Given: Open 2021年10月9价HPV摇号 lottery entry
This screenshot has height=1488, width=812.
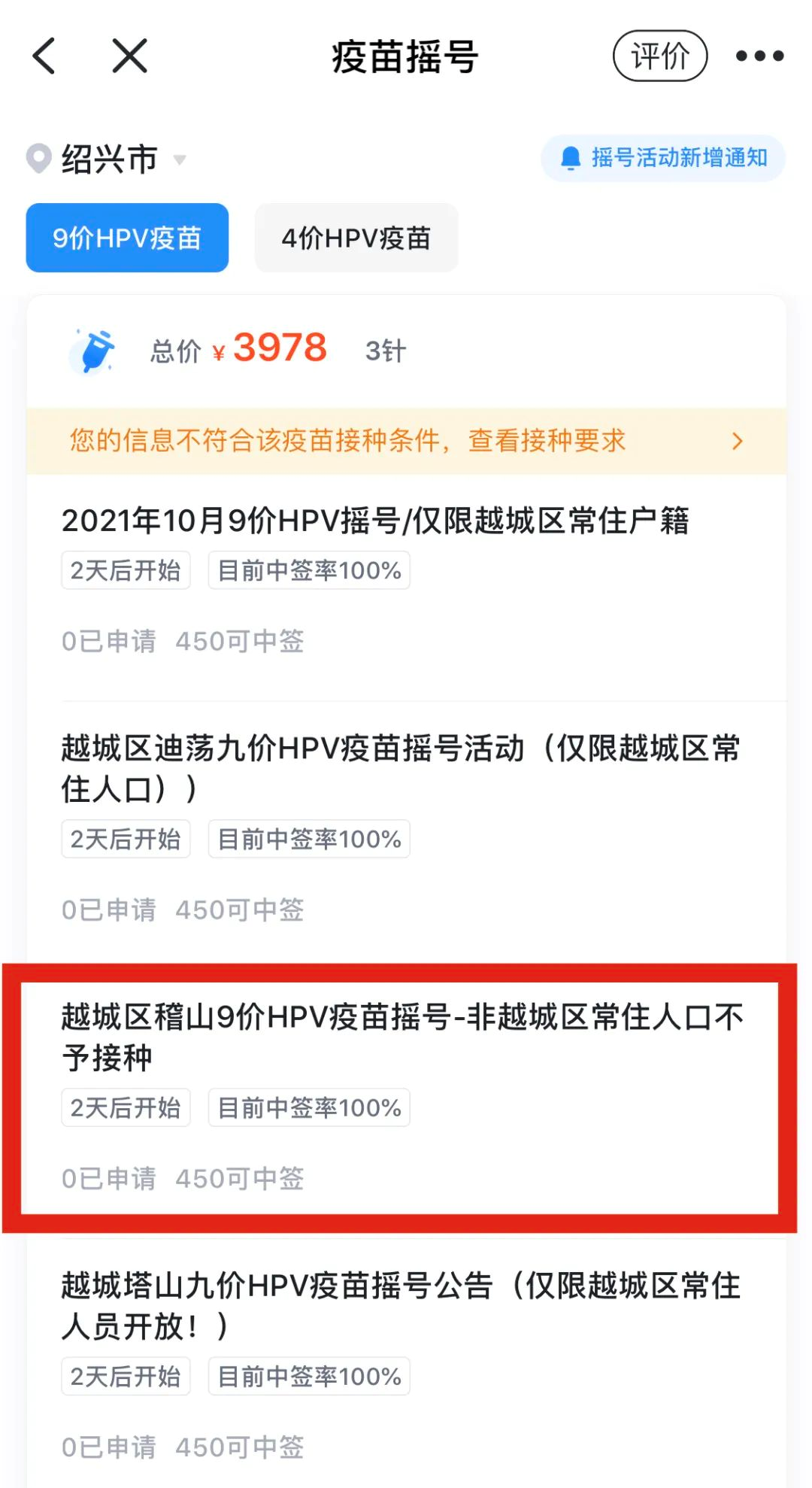Looking at the screenshot, I should tap(374, 521).
